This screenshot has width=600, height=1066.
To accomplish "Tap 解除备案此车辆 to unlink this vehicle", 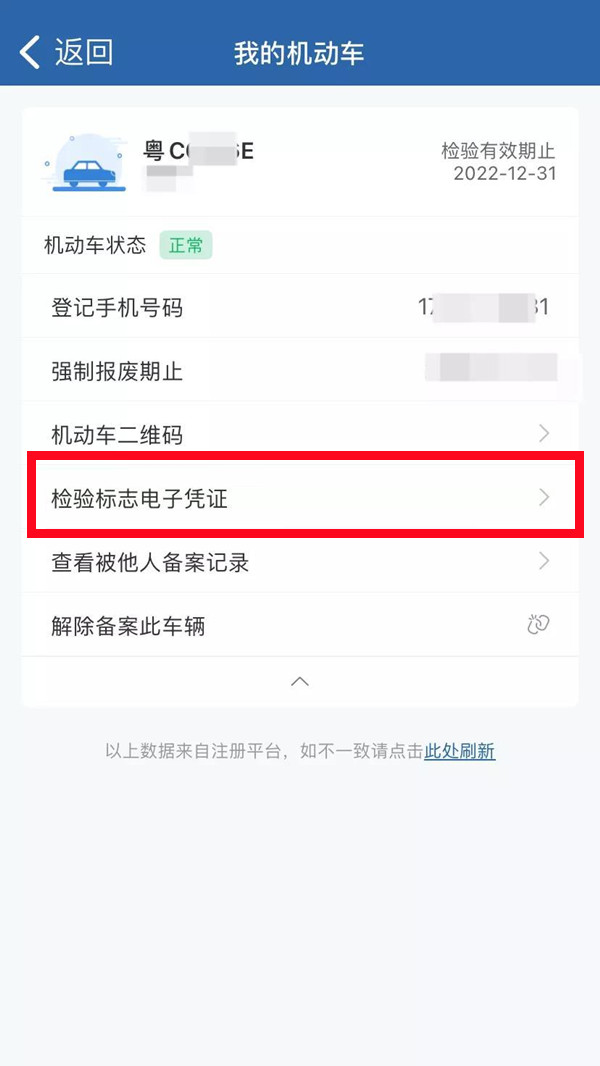I will (x=300, y=626).
